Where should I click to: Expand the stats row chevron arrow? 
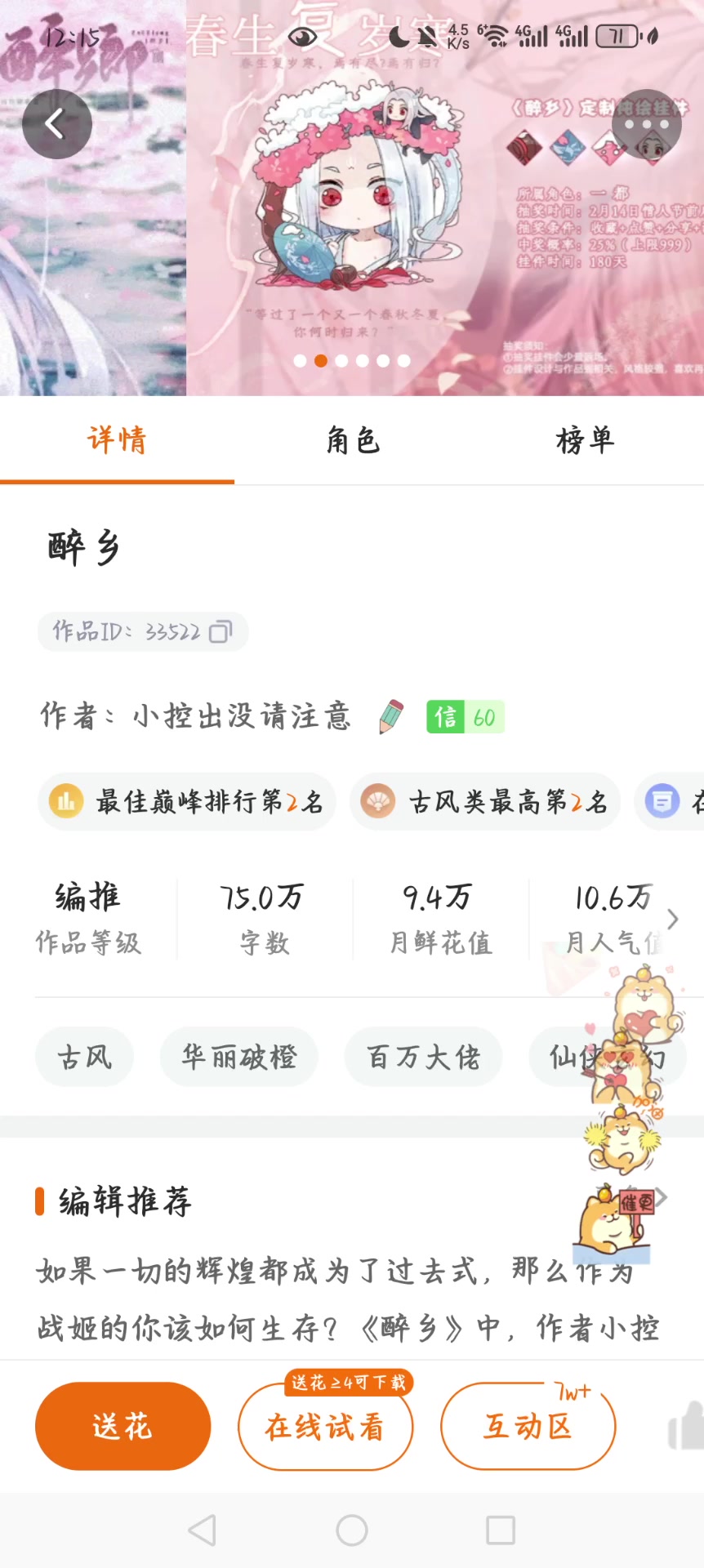point(672,920)
